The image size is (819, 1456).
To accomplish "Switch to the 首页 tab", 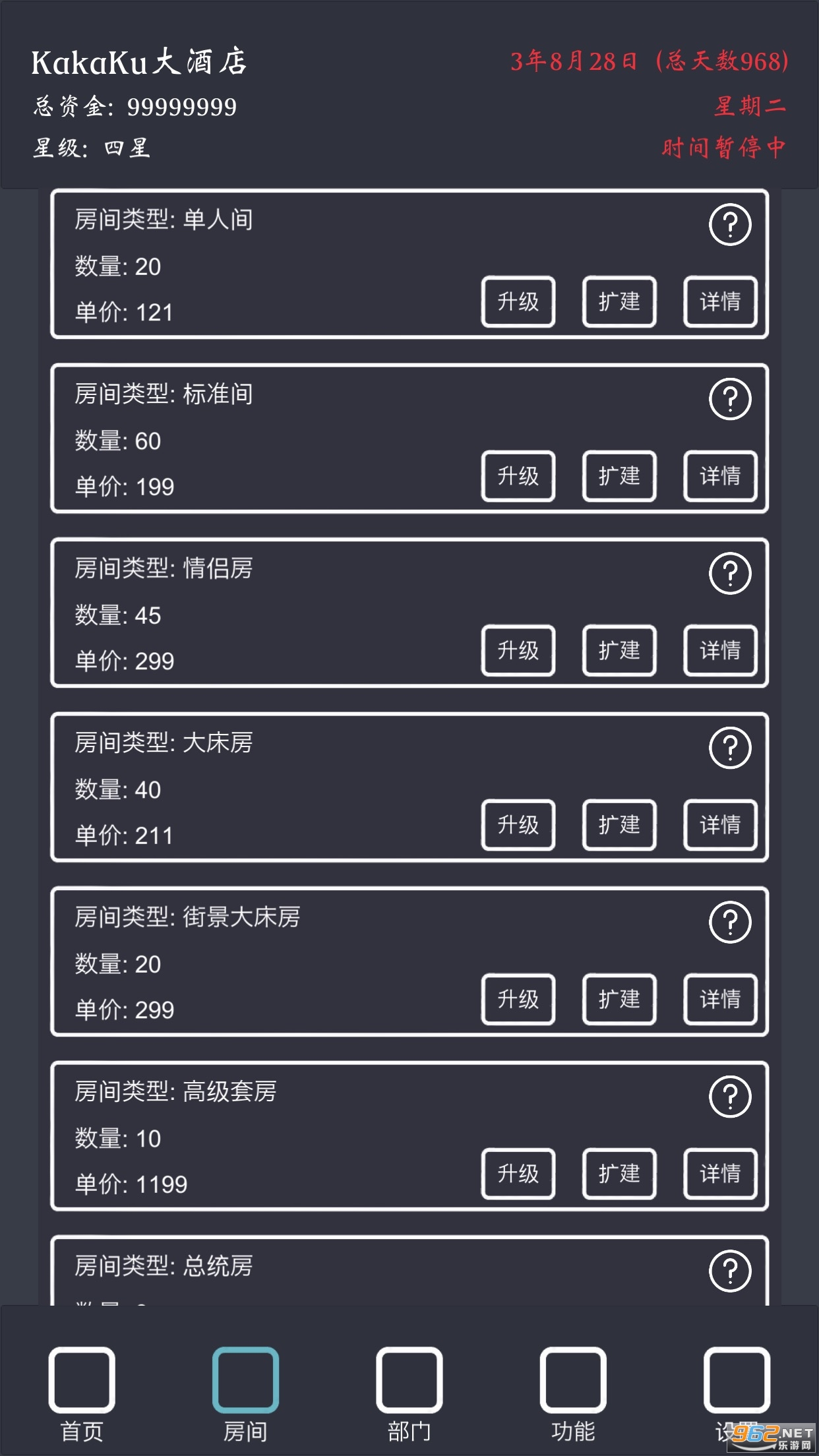I will [82, 1380].
